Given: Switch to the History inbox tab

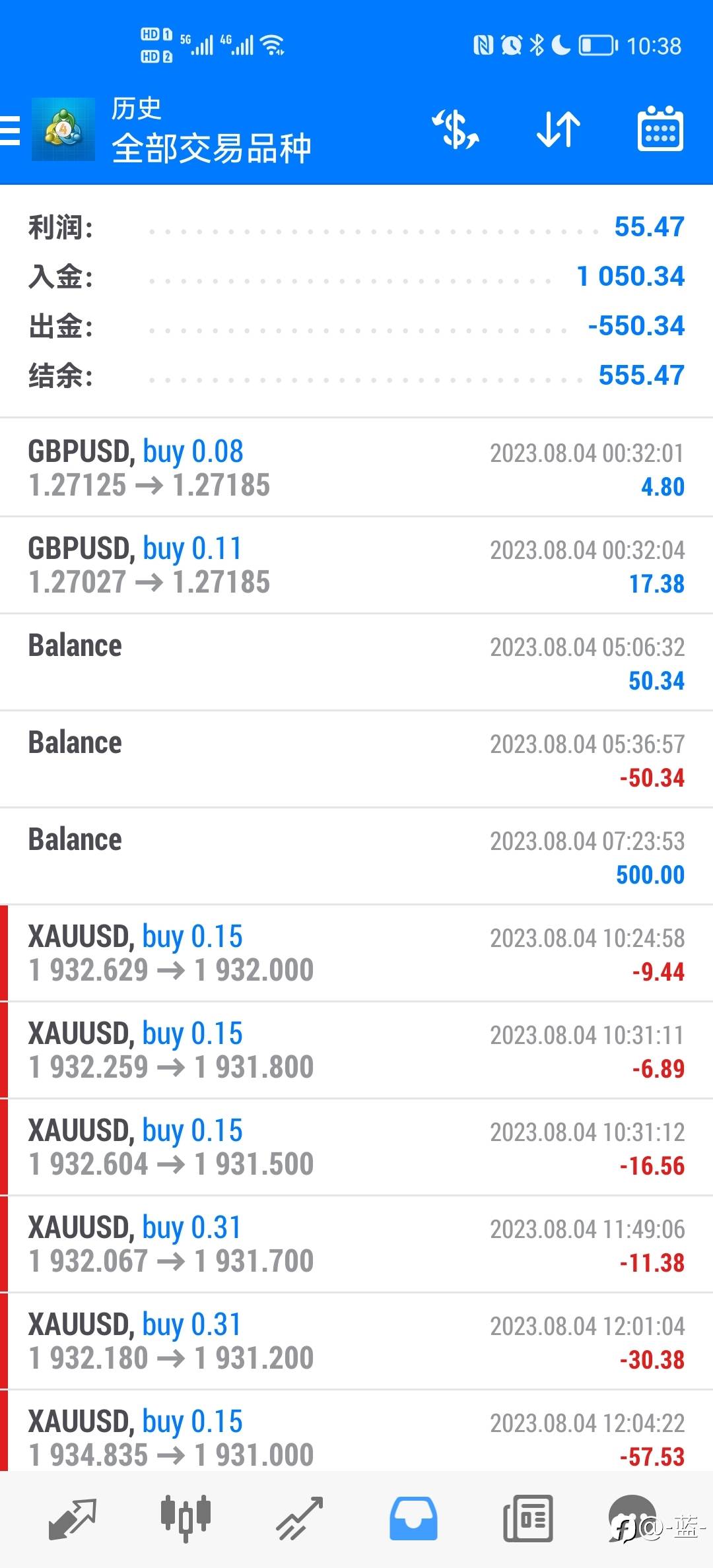Looking at the screenshot, I should click(413, 1518).
